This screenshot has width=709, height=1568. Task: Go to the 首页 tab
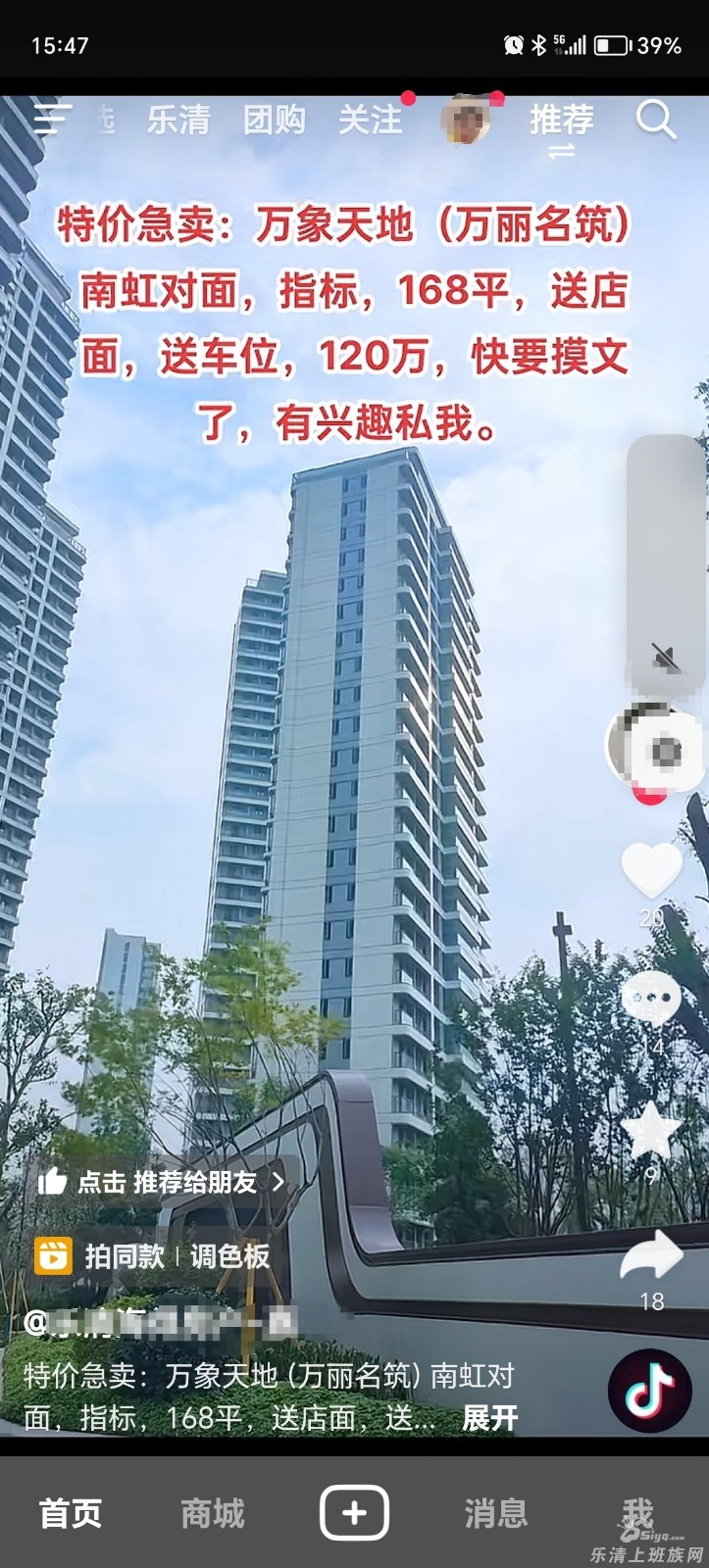(x=71, y=1513)
